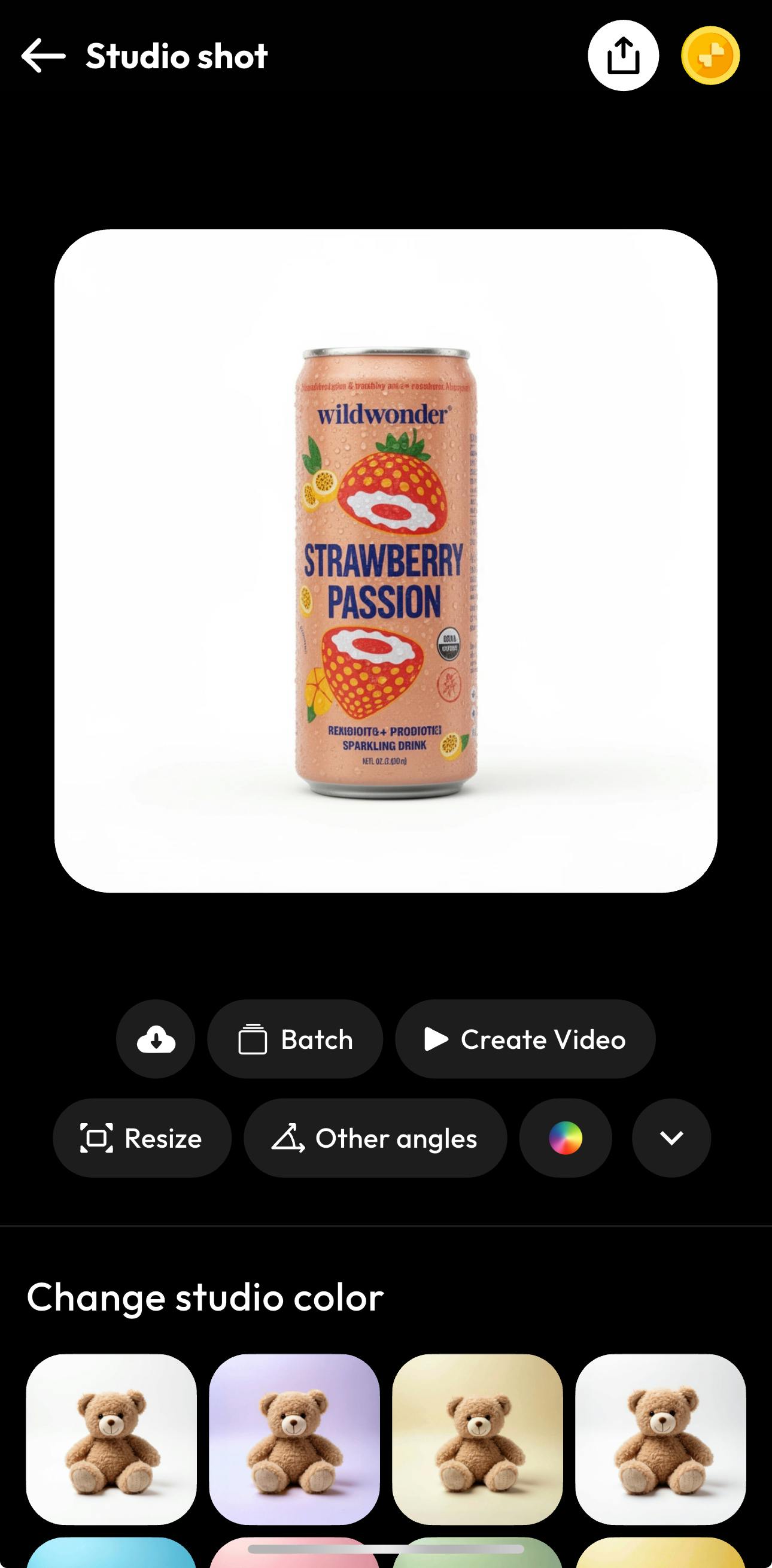
Task: Download the image with cloud icon
Action: tap(156, 1039)
